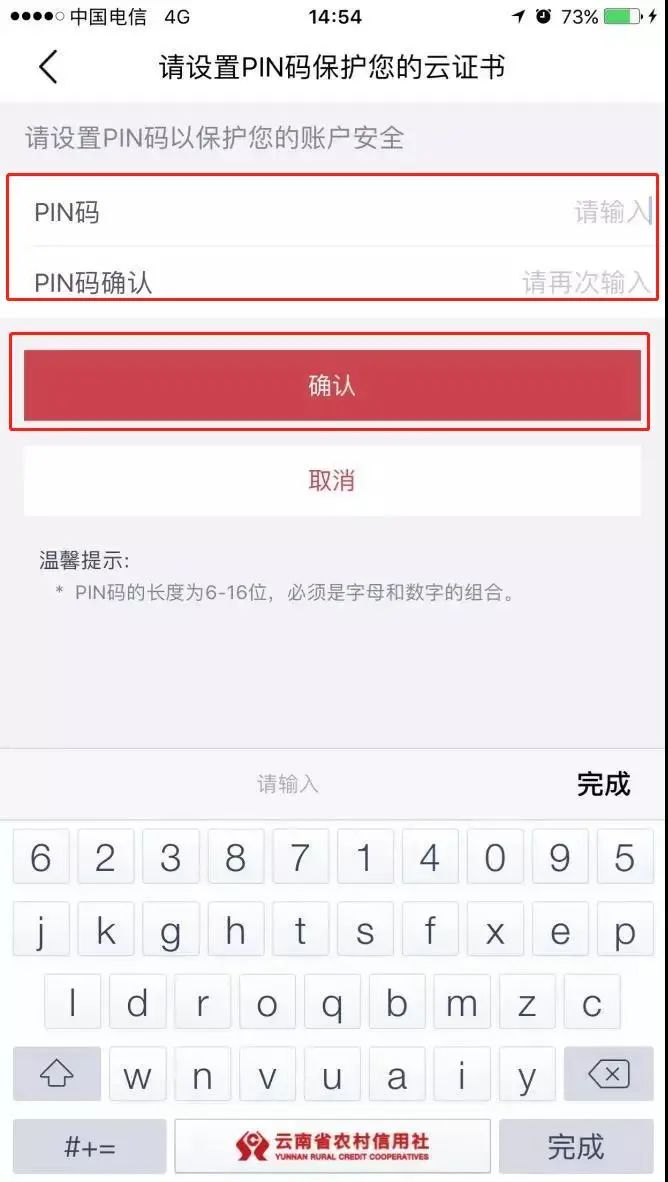Type the digit 6 key

tap(40, 858)
